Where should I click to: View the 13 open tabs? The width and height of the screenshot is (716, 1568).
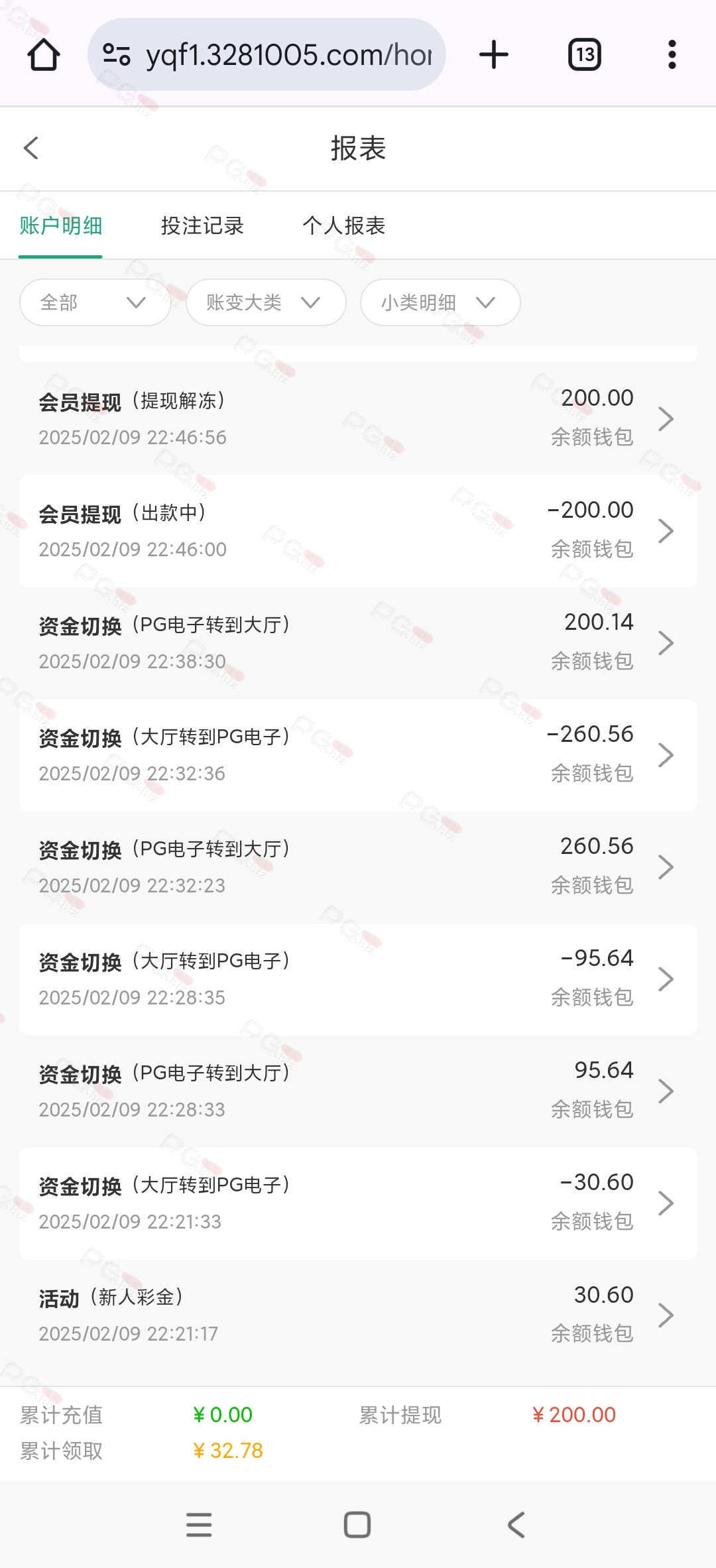tap(585, 54)
